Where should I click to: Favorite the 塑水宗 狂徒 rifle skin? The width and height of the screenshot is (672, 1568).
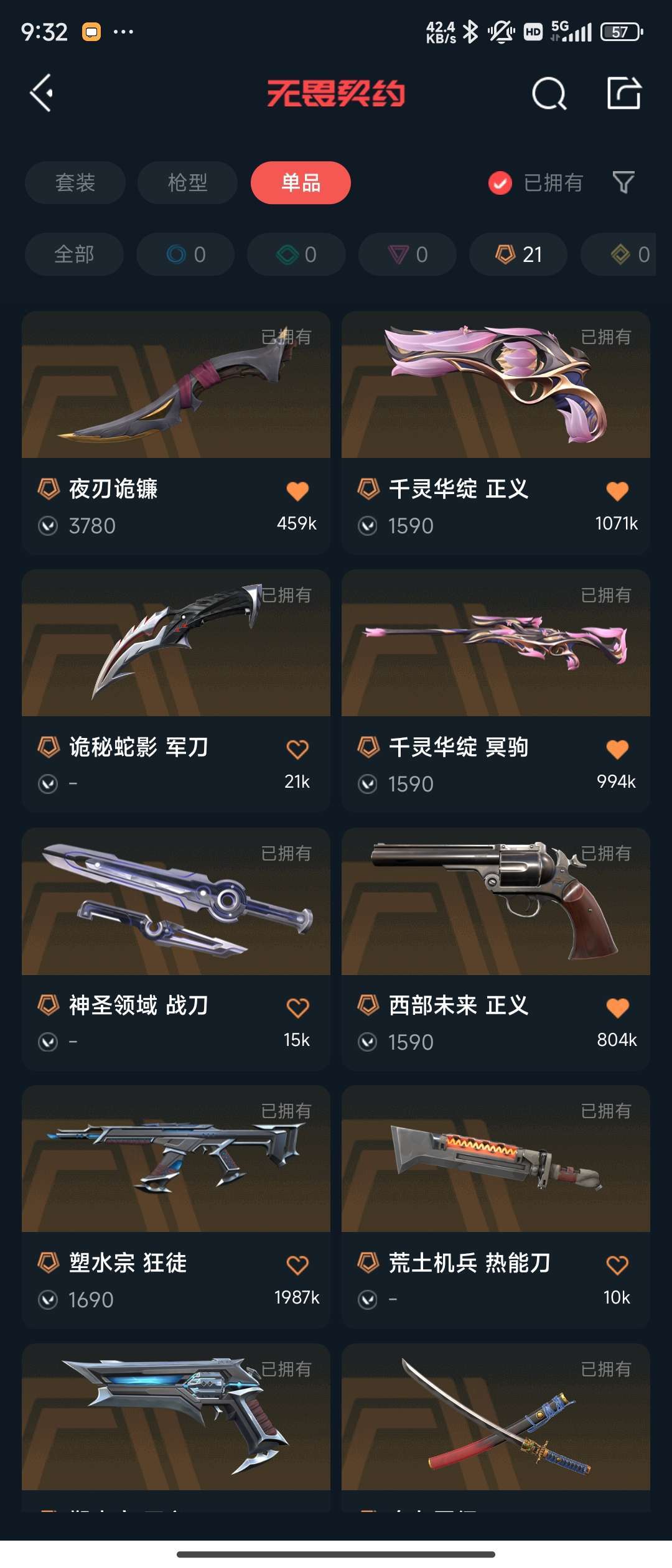pos(298,1264)
